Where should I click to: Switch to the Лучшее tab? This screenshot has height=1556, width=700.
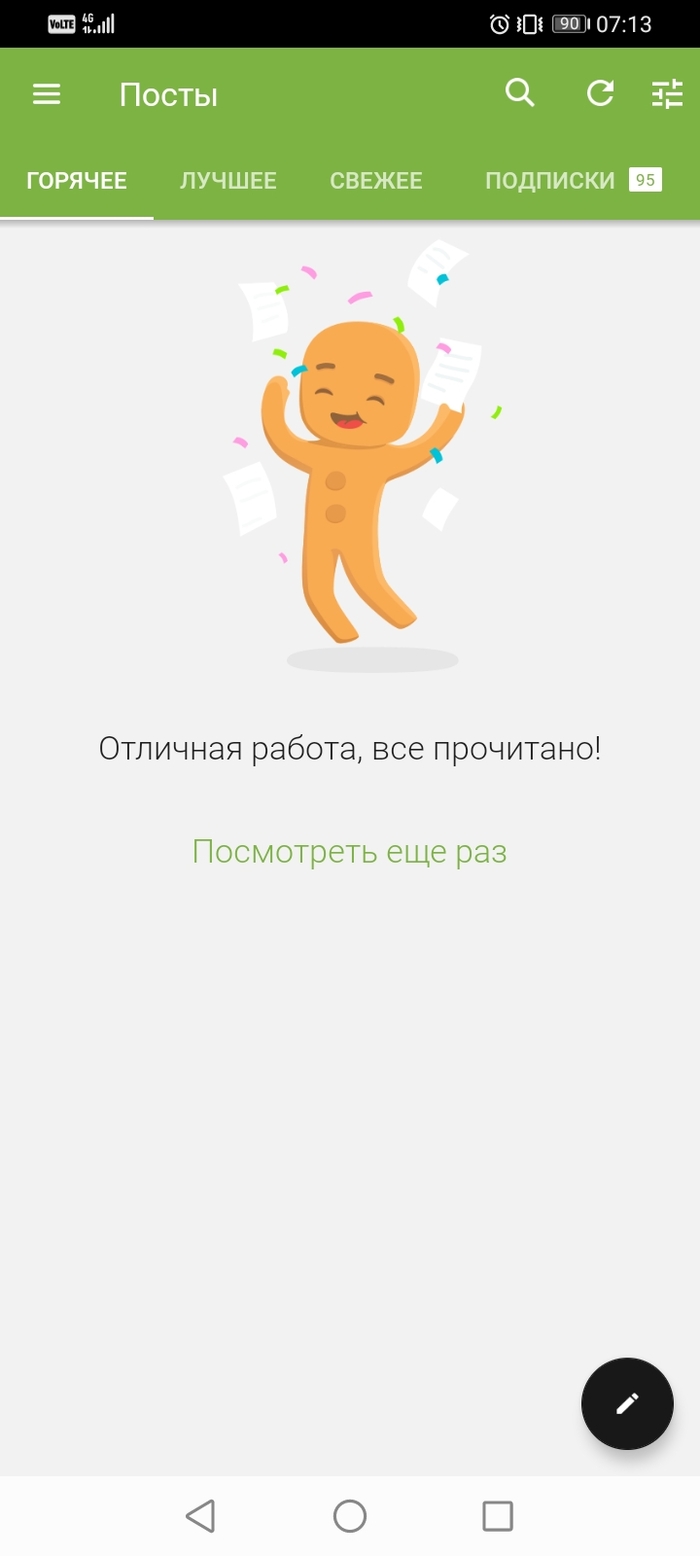228,181
